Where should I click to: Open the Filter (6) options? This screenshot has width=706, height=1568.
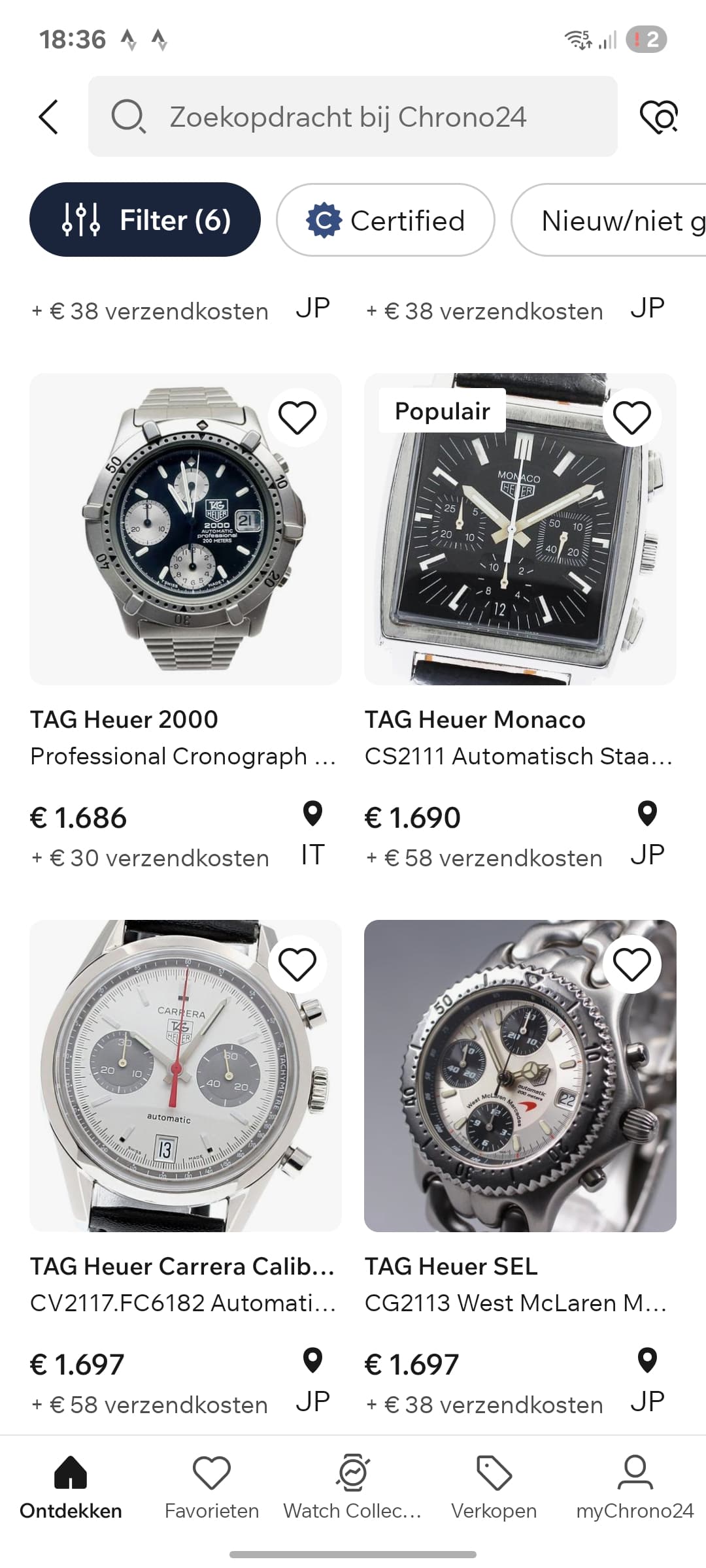(145, 220)
